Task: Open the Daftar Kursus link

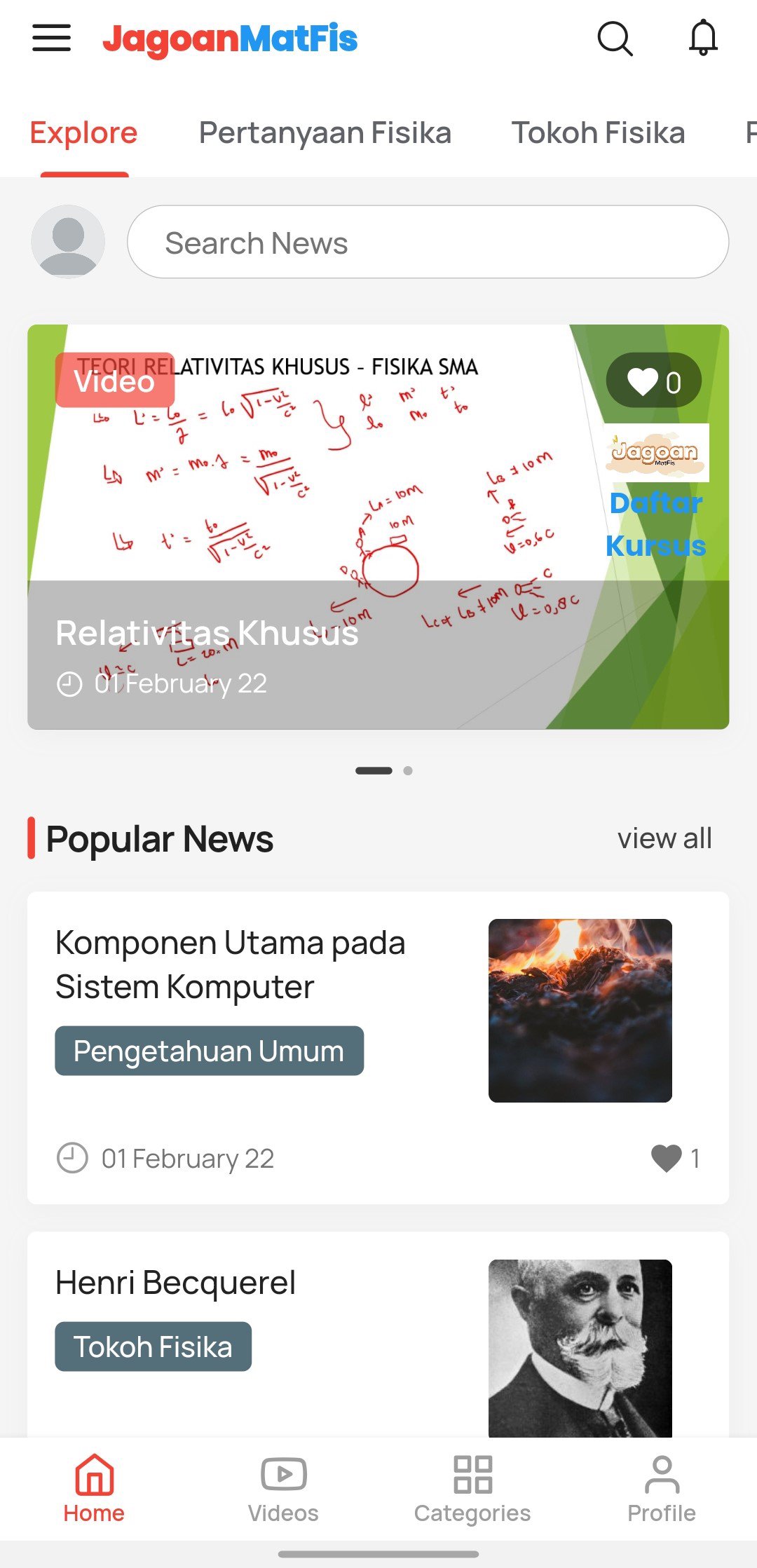Action: [657, 524]
